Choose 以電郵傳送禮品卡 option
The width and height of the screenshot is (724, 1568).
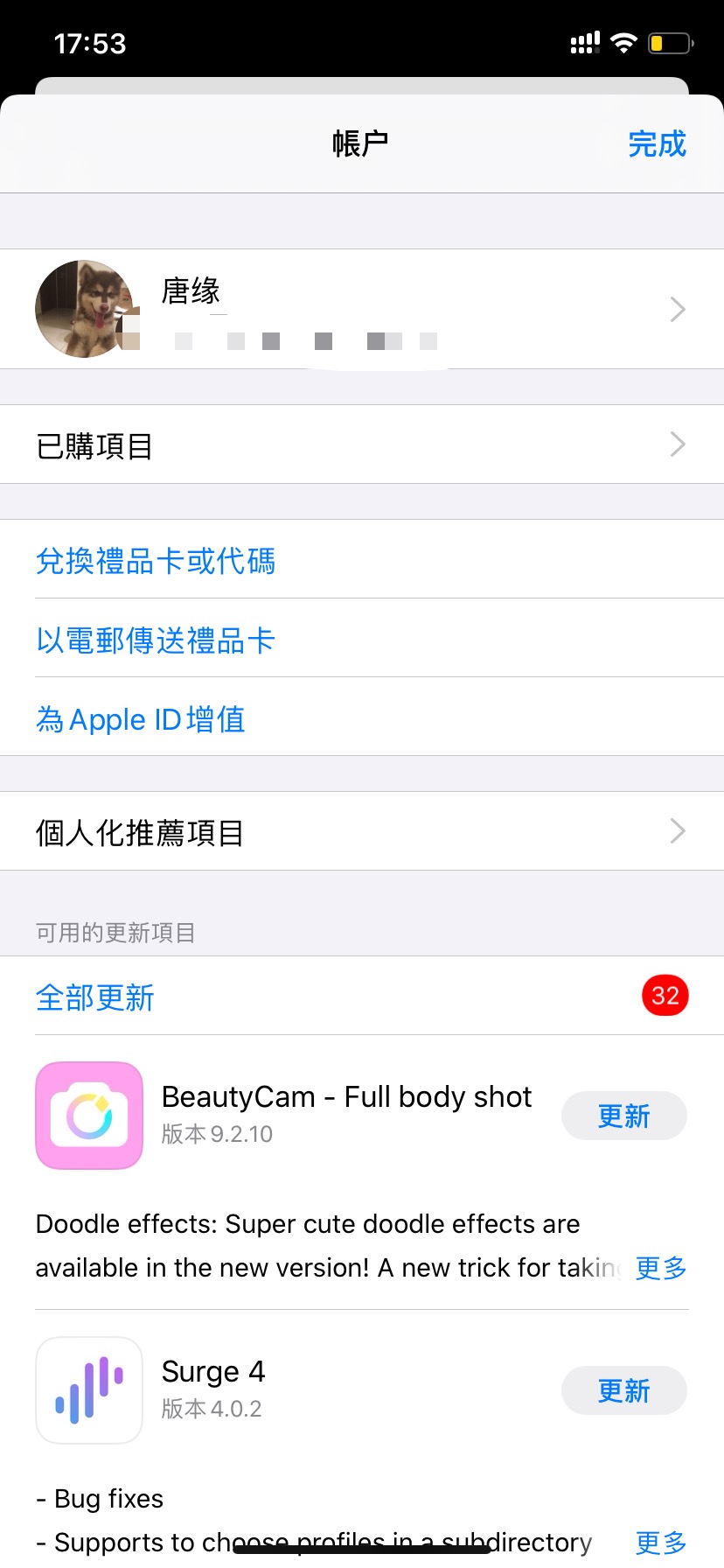pyautogui.click(x=156, y=640)
